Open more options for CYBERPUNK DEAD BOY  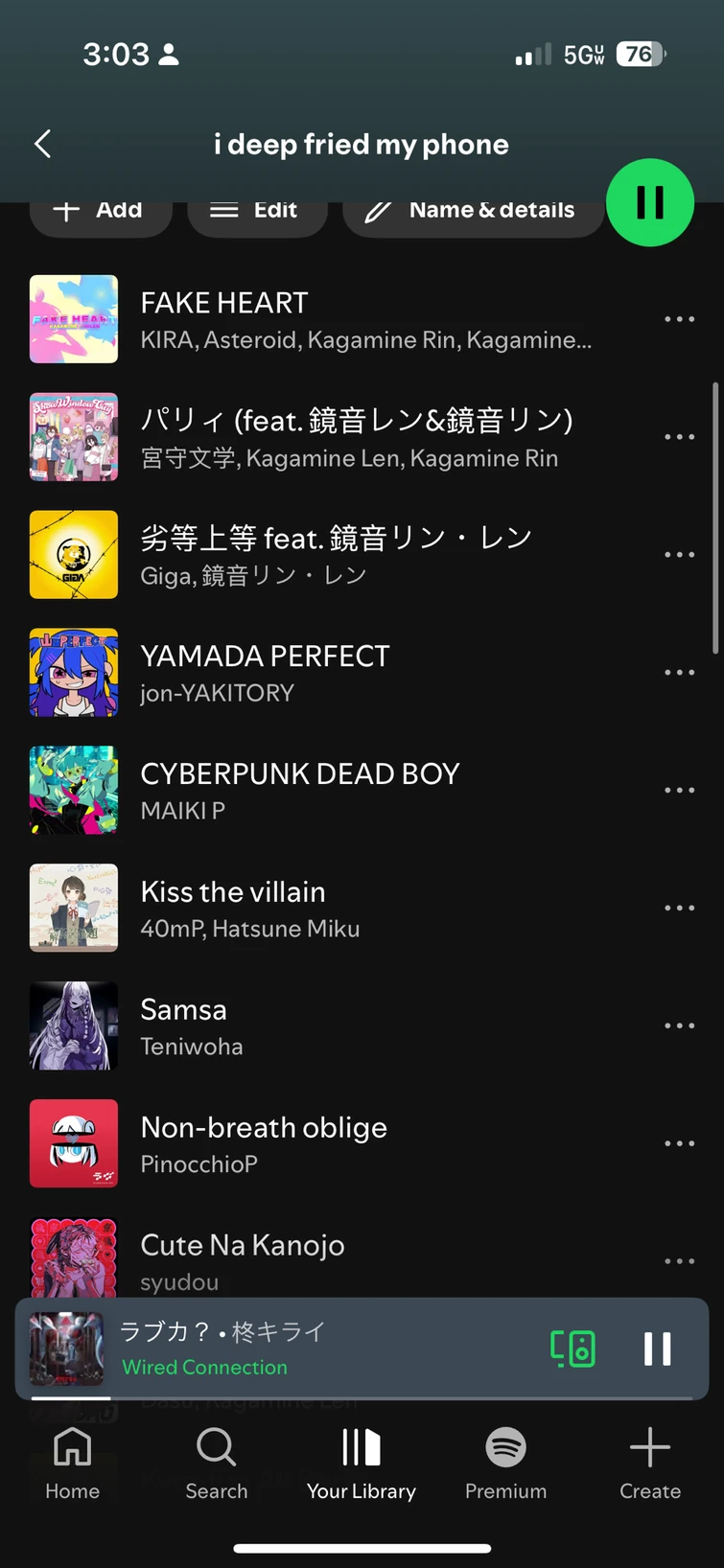pos(679,791)
